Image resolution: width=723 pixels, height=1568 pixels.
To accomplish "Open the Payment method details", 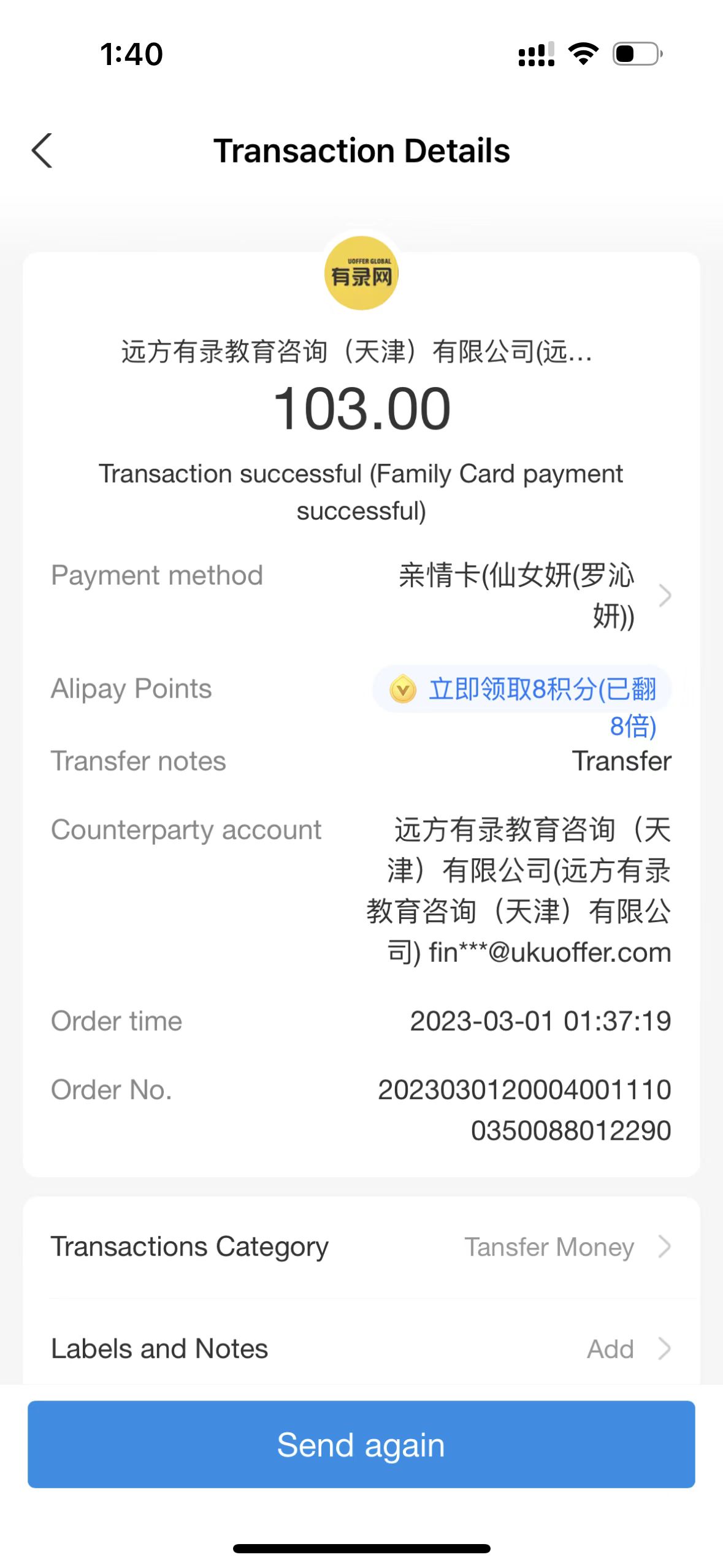I will point(664,596).
